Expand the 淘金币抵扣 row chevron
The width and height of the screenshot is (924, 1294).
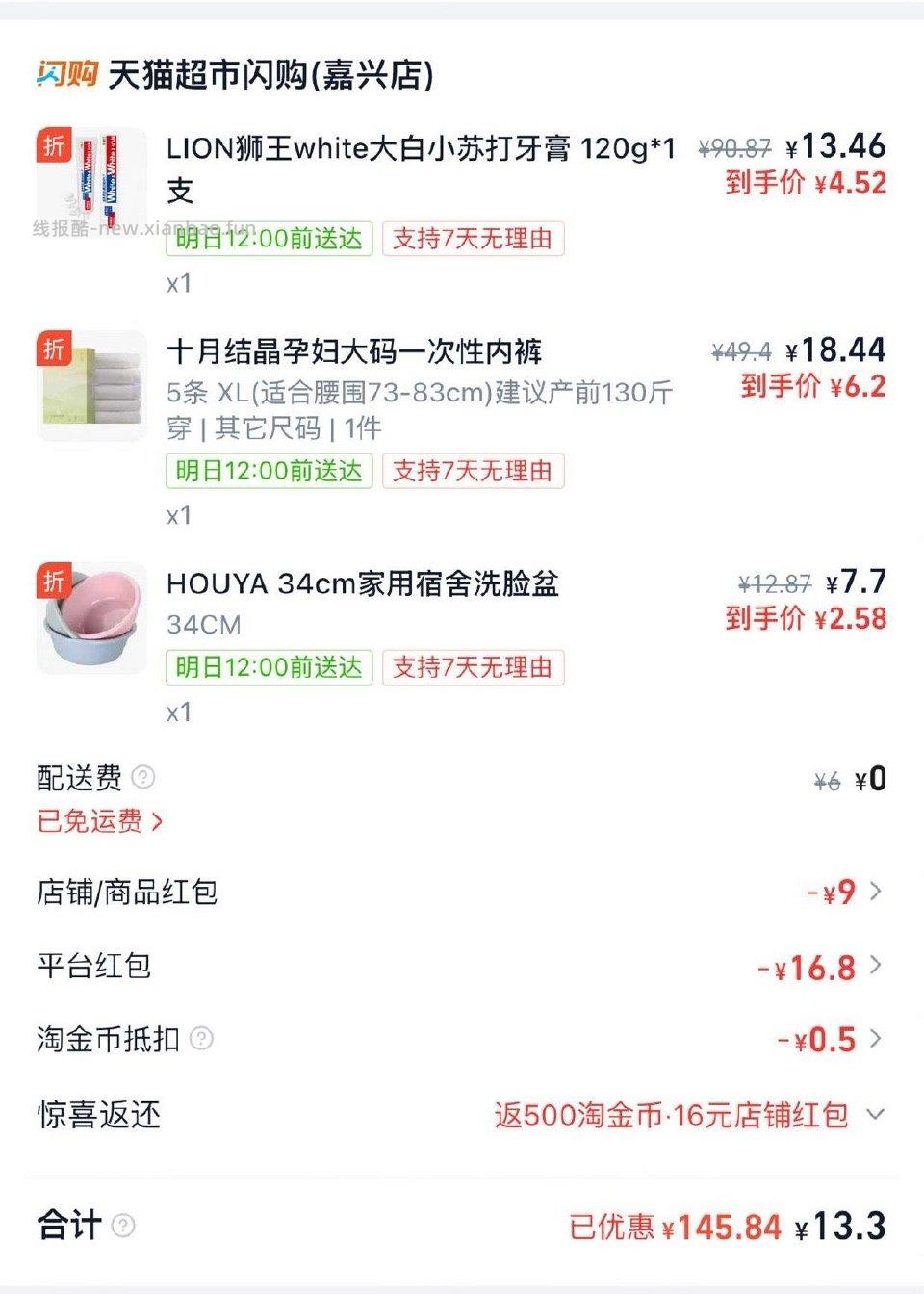tap(874, 1039)
